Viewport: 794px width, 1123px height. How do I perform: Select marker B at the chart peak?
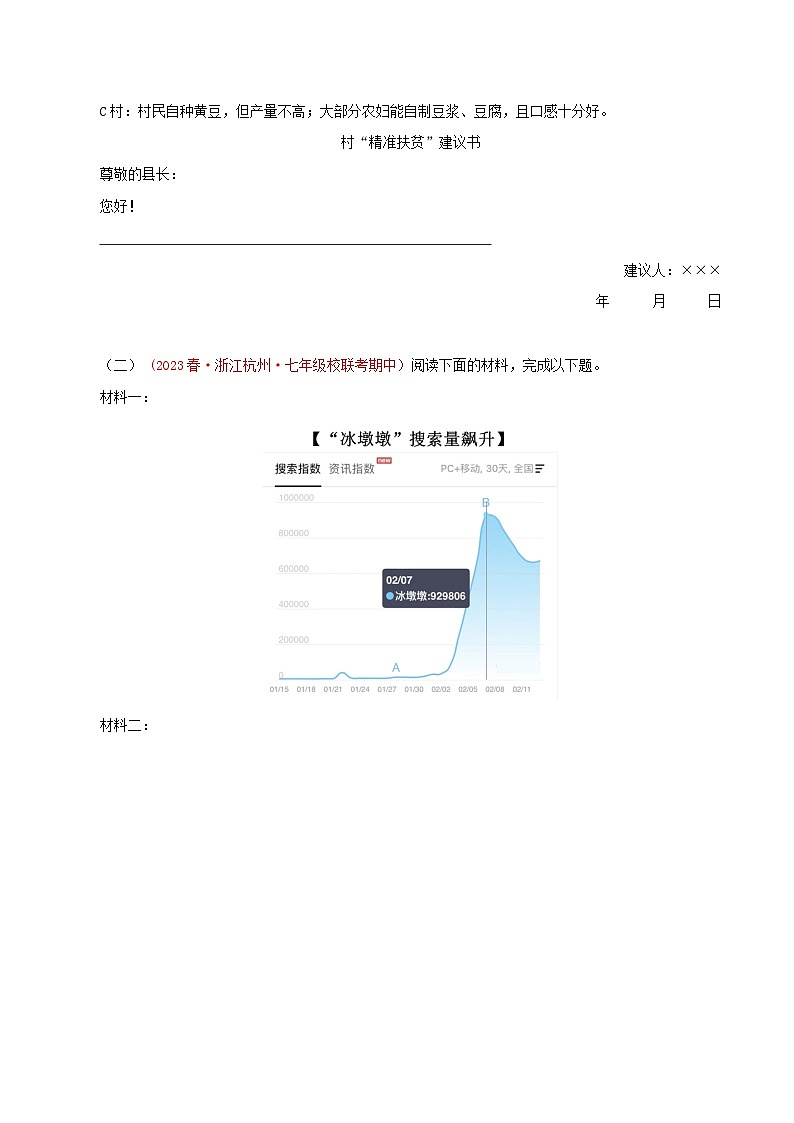[x=485, y=502]
